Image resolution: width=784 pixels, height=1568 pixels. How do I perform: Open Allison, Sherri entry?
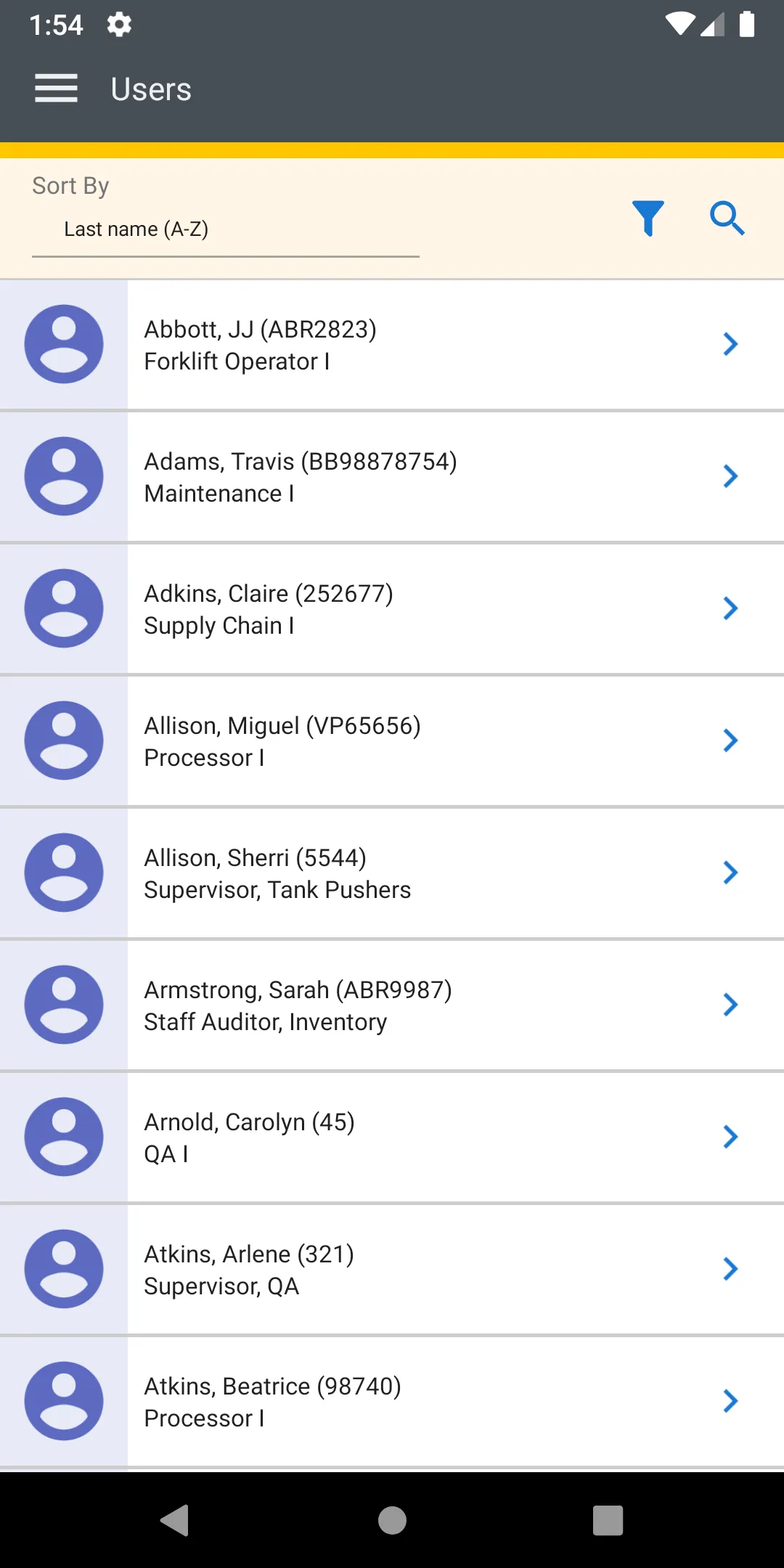click(x=392, y=873)
